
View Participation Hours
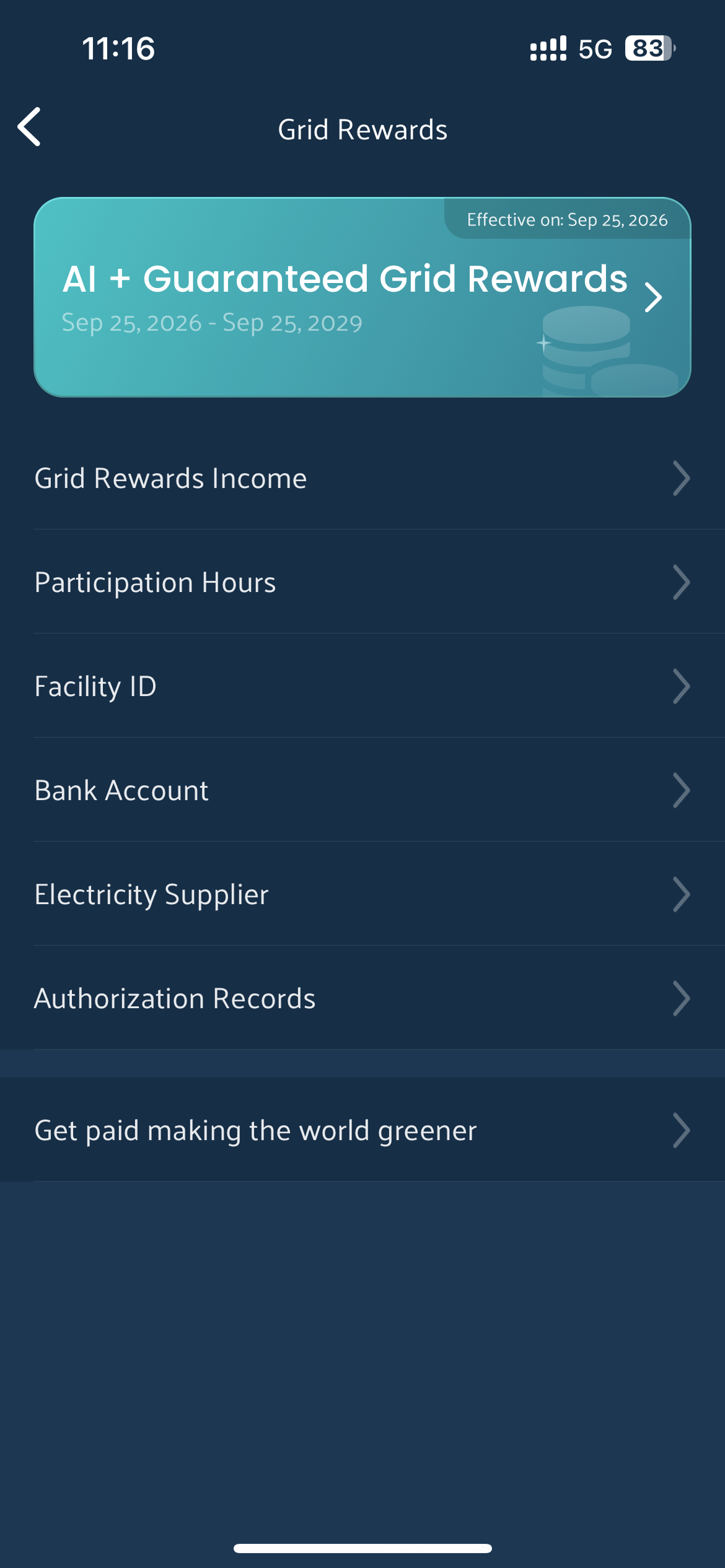tap(362, 582)
